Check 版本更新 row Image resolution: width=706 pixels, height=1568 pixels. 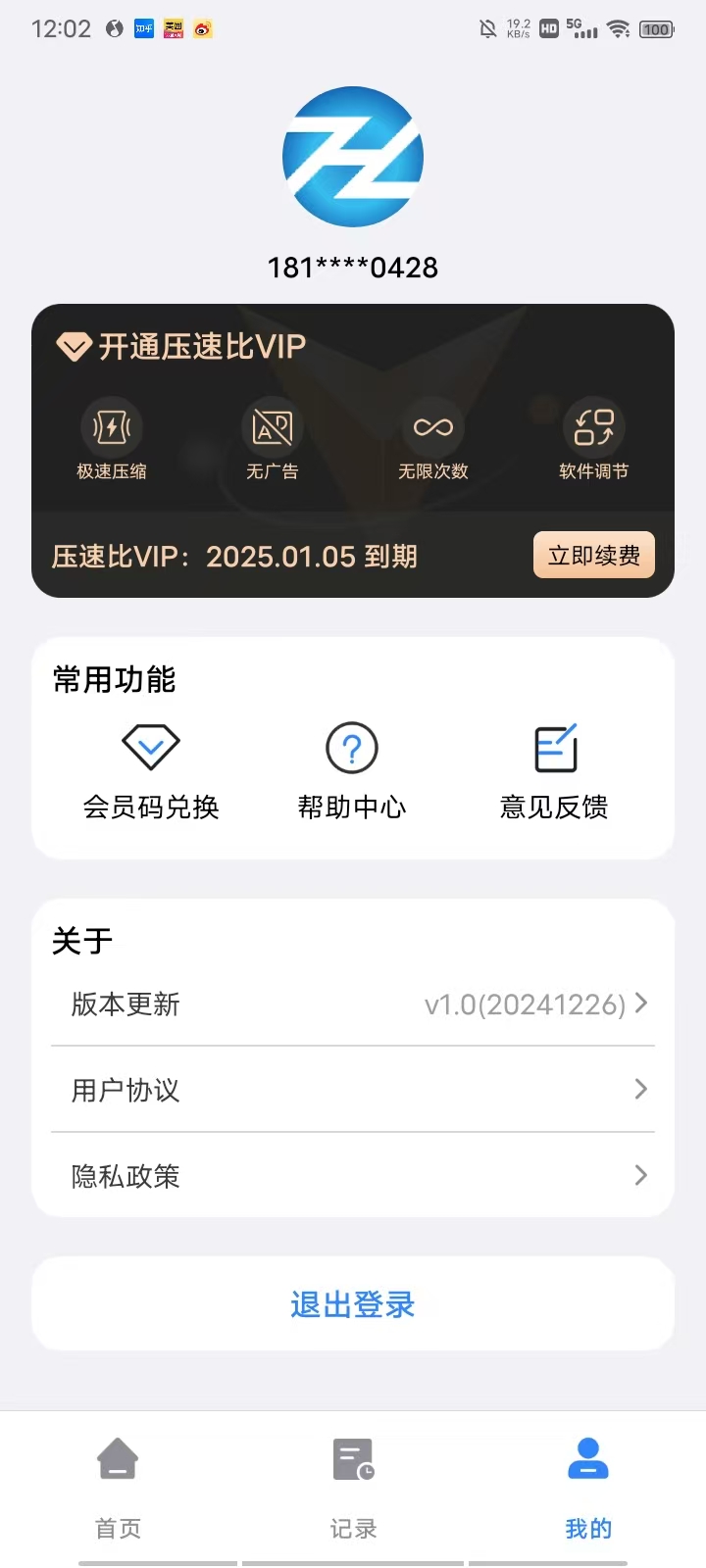(353, 1004)
